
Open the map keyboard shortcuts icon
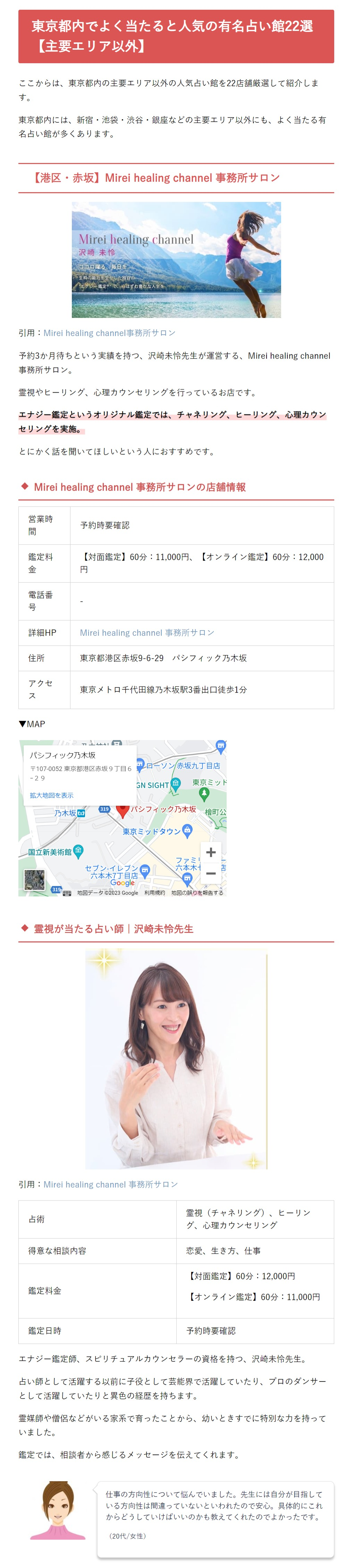(x=67, y=893)
